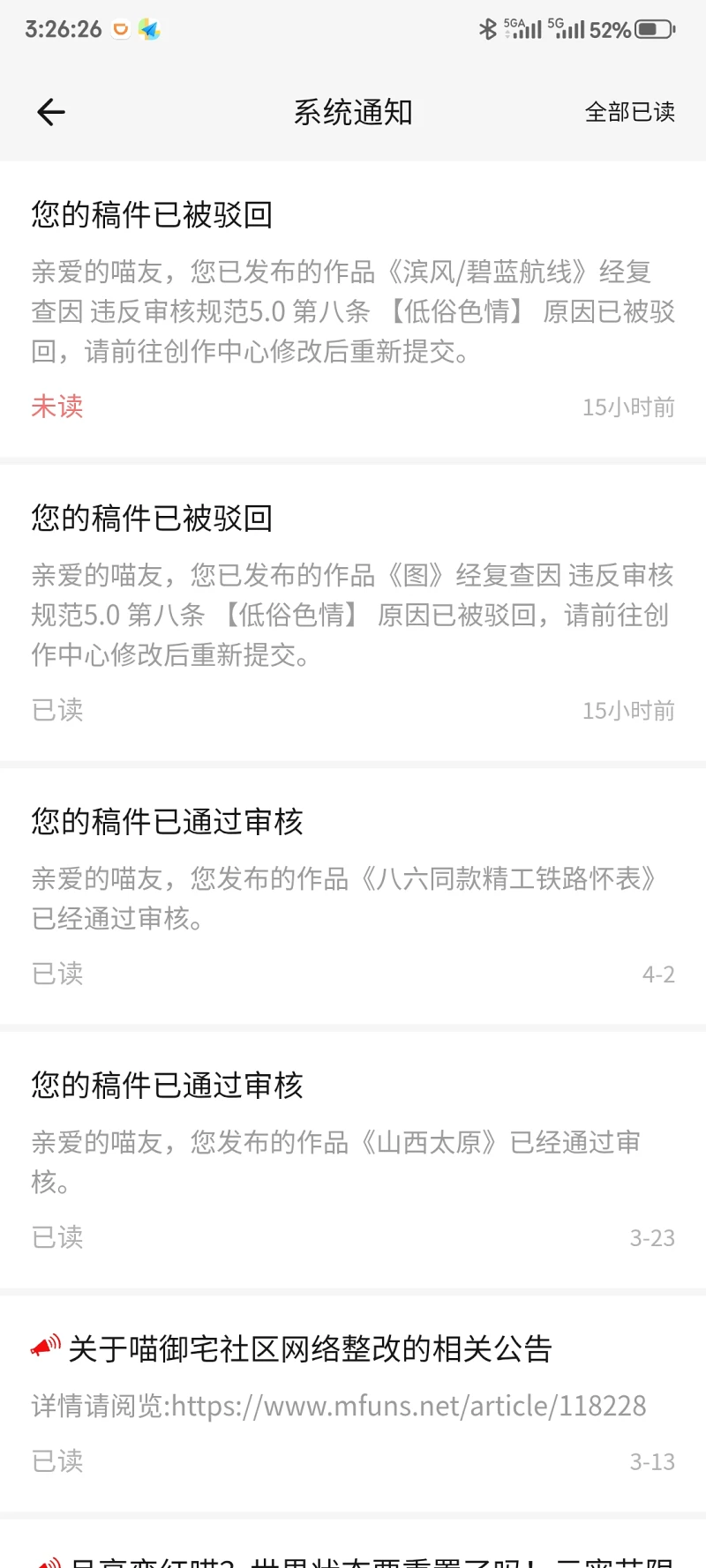Tap 已读 on the 《图》 rejection notification
Viewport: 706px width, 1568px height.
(x=56, y=711)
